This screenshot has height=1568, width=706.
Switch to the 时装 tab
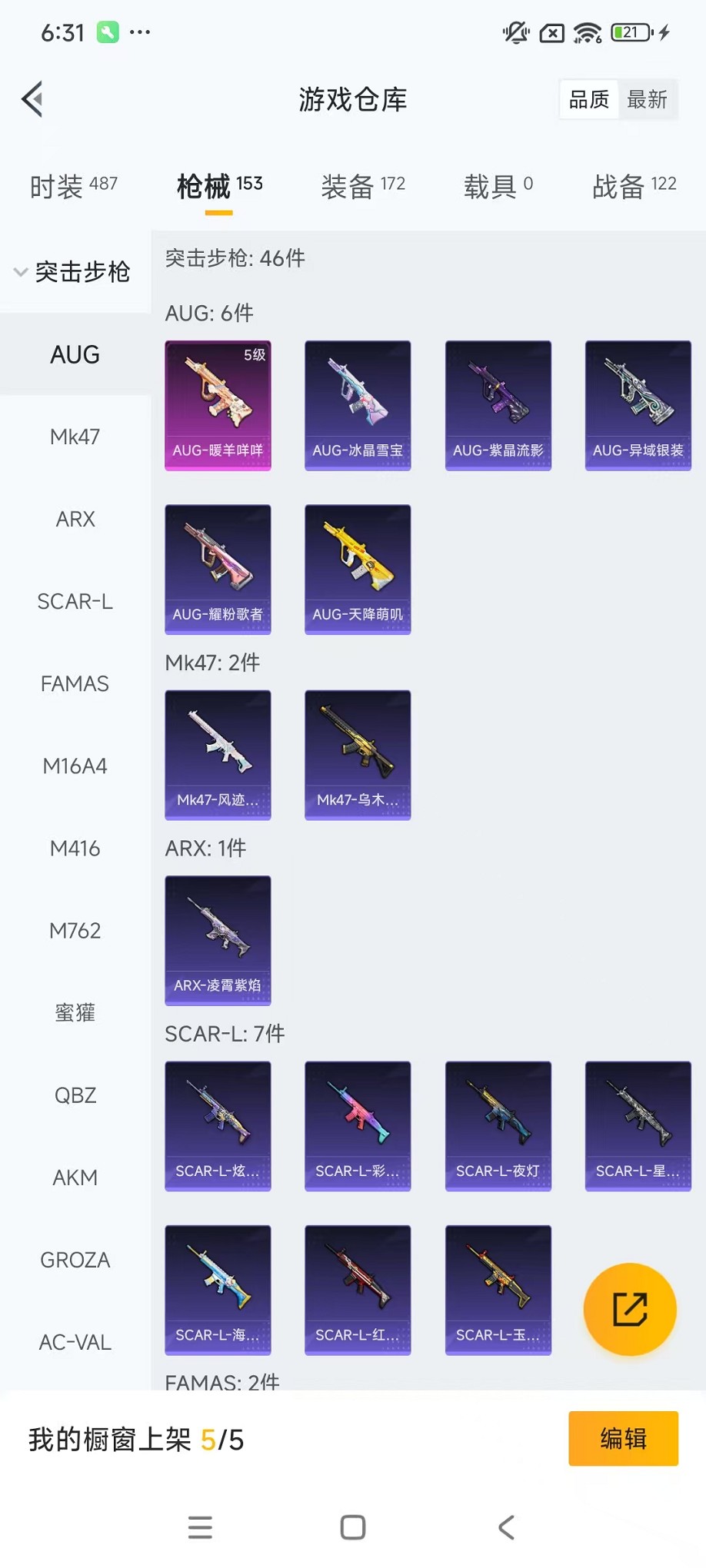click(74, 185)
